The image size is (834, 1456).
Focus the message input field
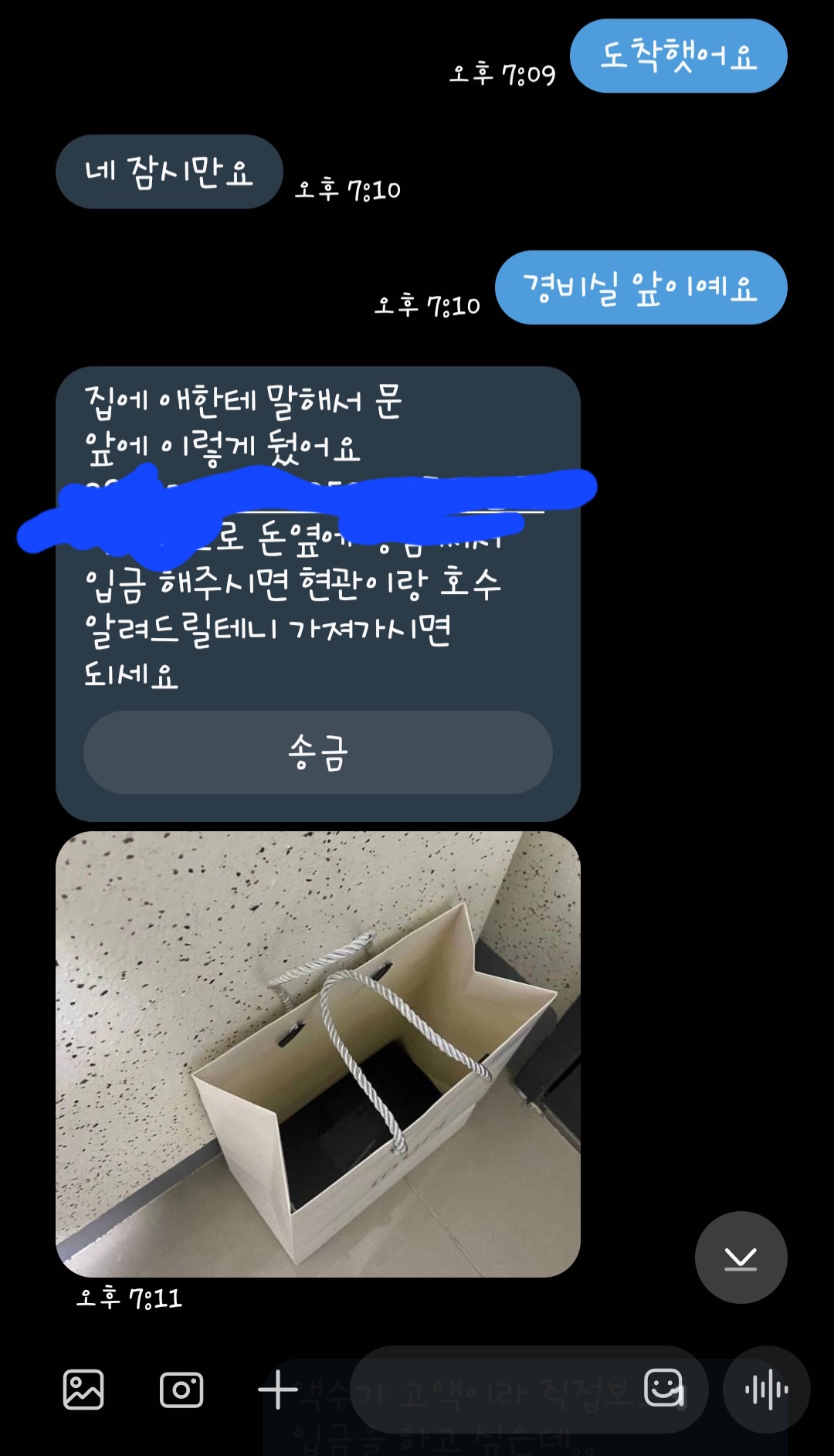[x=494, y=1390]
